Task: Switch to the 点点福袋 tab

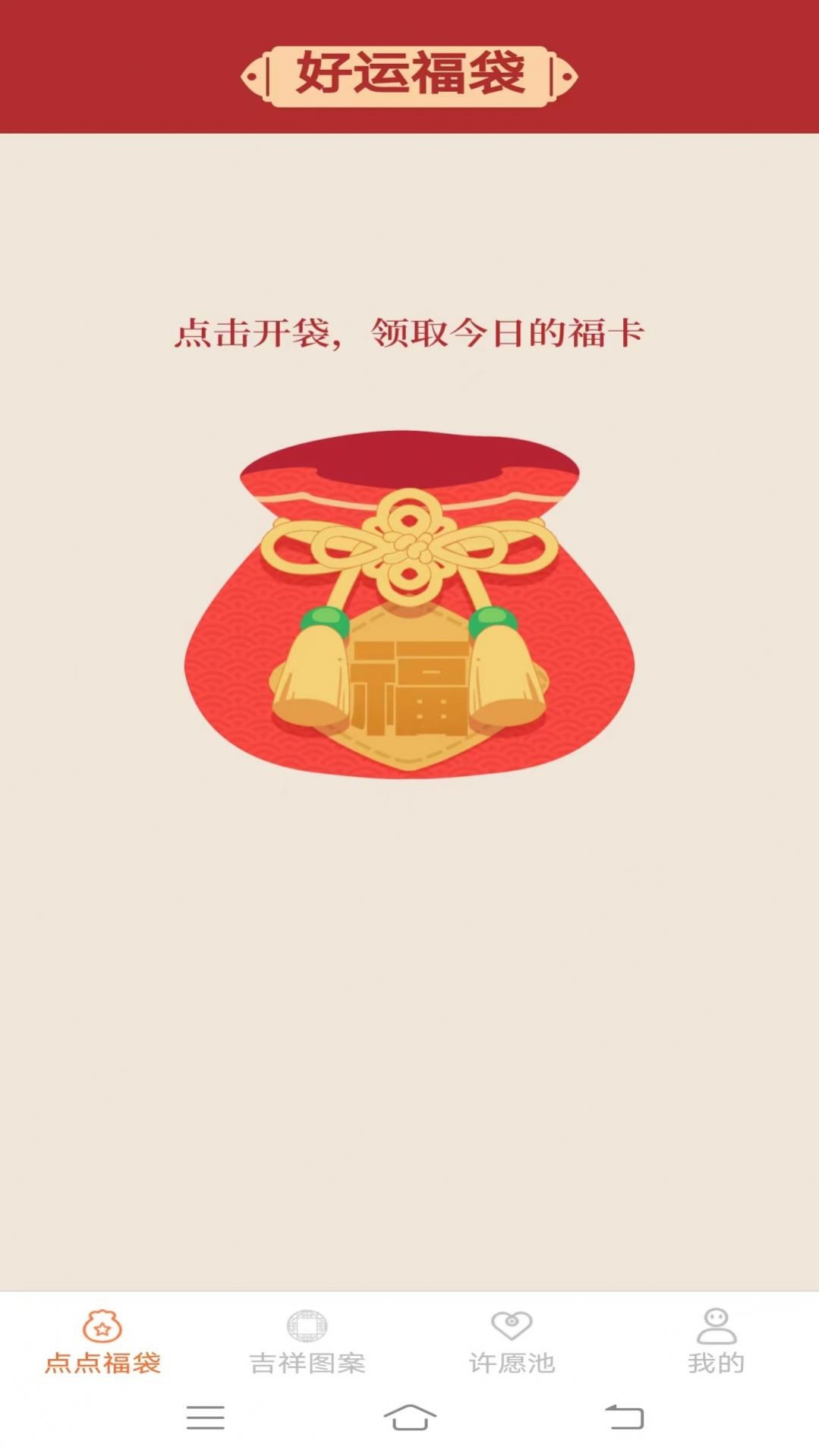Action: 102,1341
